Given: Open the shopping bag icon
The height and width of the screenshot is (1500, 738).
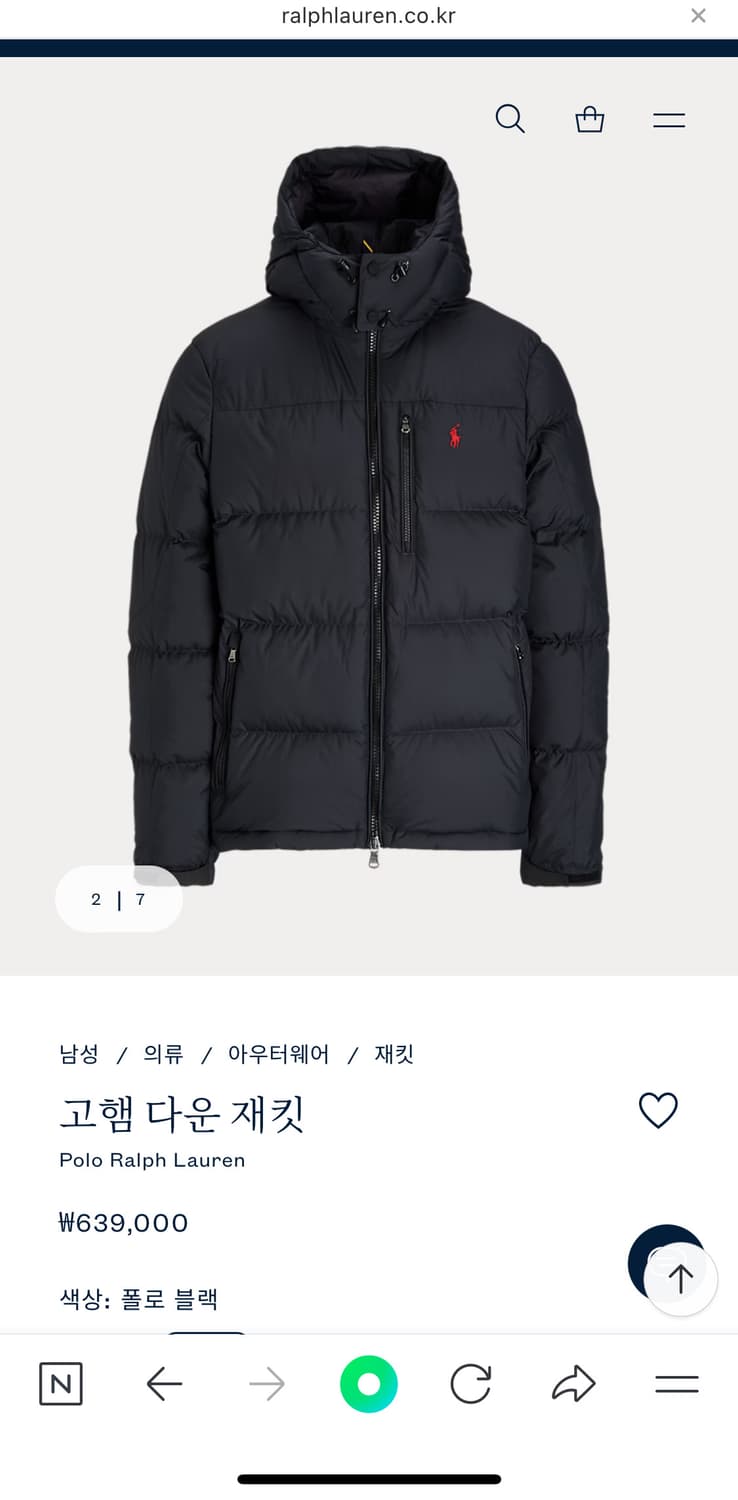Looking at the screenshot, I should point(589,119).
